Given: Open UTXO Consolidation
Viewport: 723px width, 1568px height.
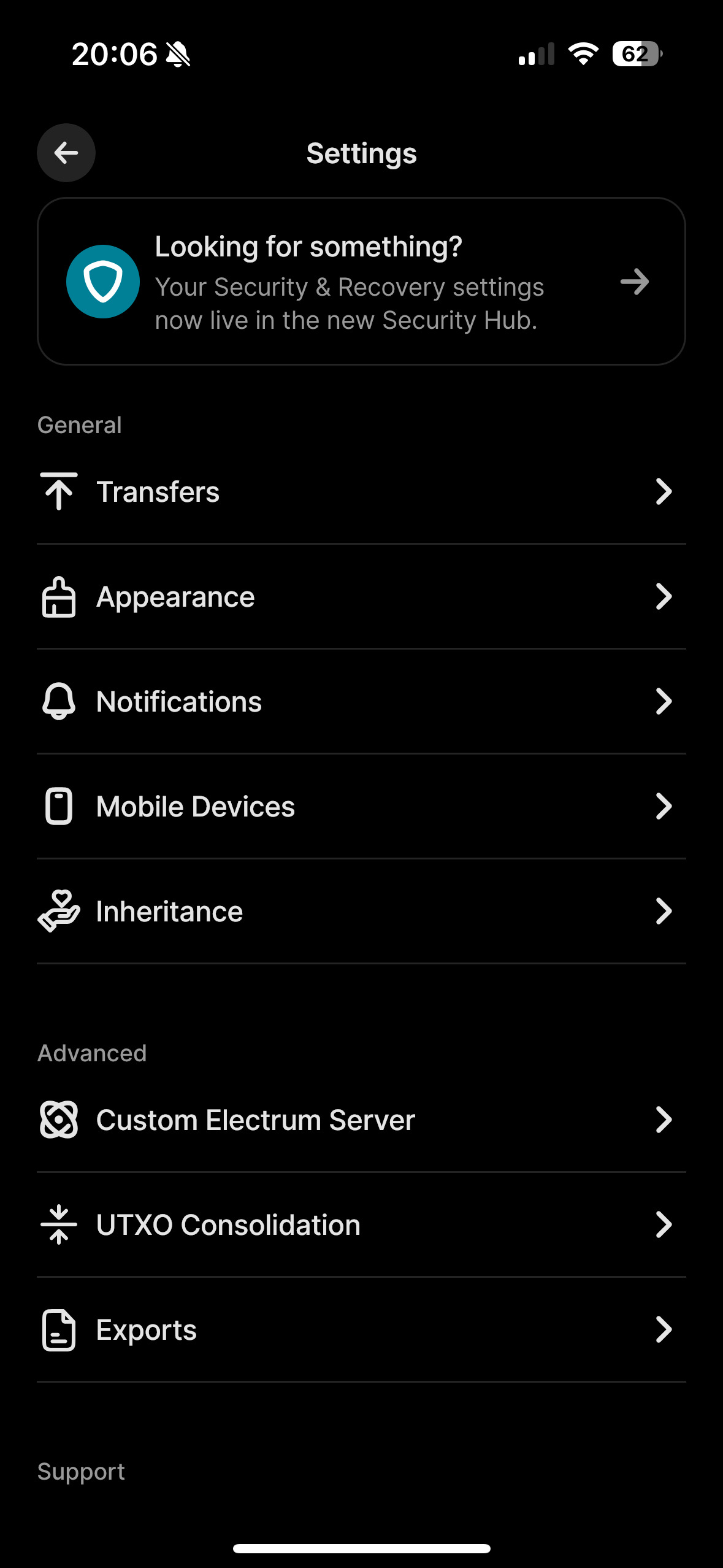Looking at the screenshot, I should click(x=361, y=1224).
